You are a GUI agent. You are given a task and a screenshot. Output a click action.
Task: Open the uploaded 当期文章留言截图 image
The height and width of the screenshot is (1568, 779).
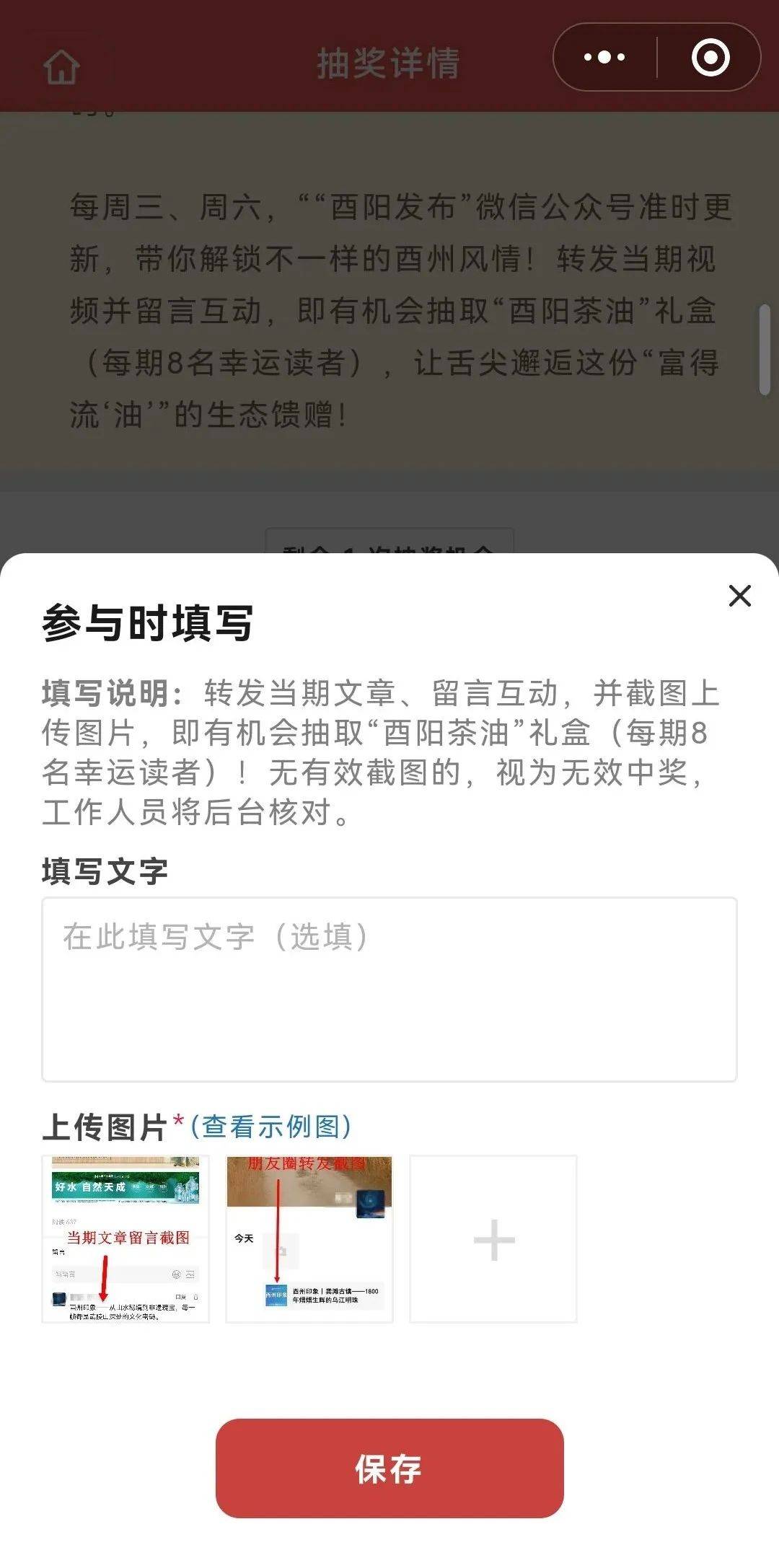[x=126, y=1239]
